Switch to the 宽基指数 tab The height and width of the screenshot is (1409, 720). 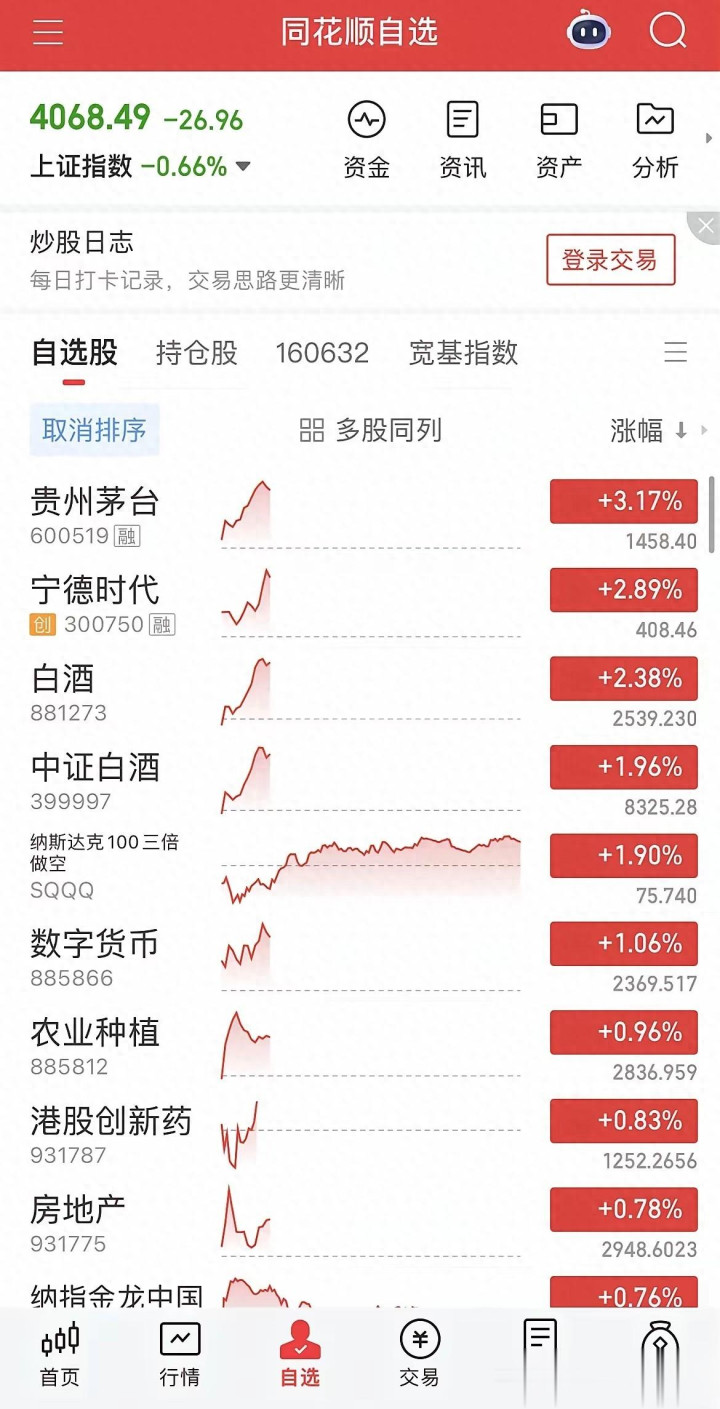463,353
